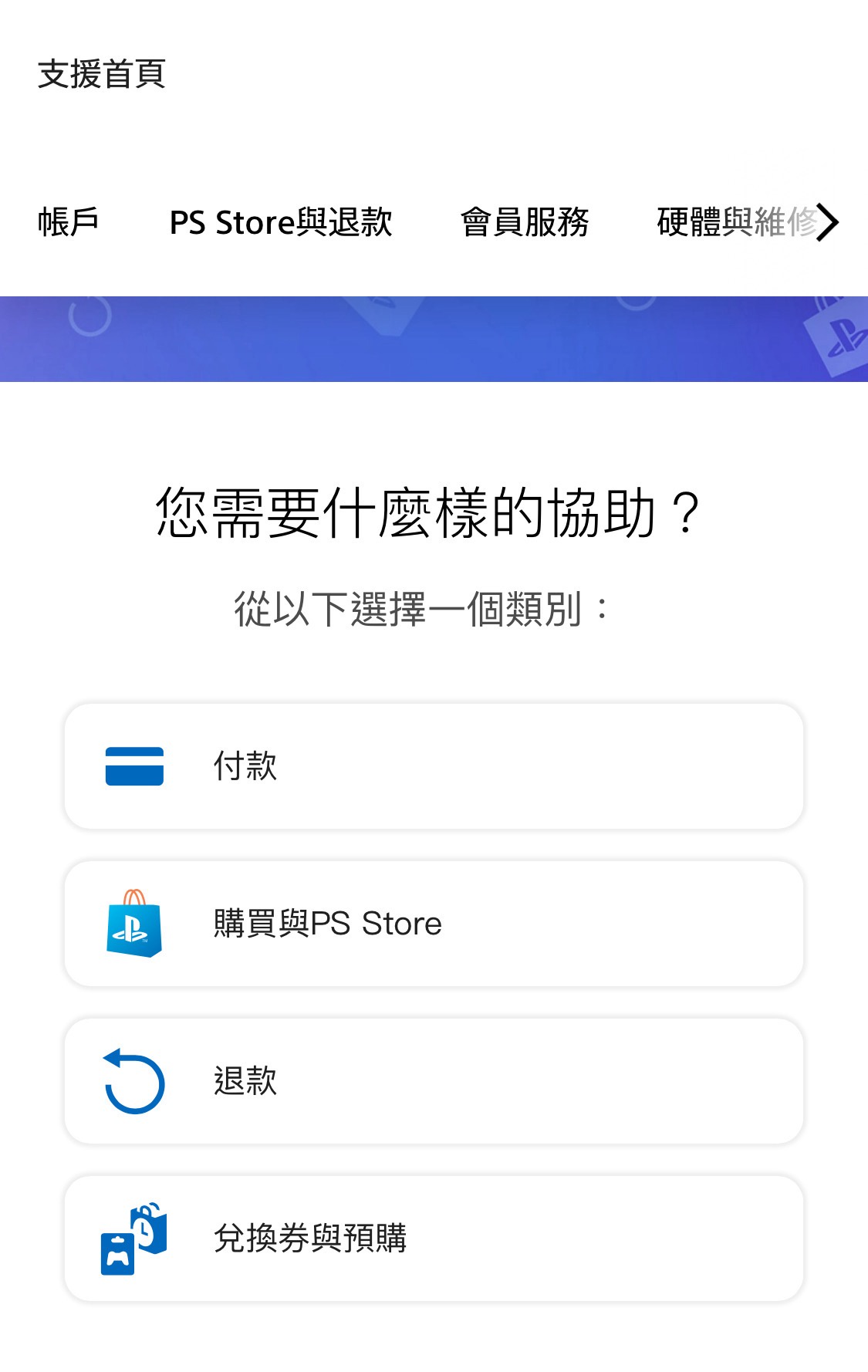Select the 退款 help category
The width and height of the screenshot is (868, 1372).
click(434, 1081)
